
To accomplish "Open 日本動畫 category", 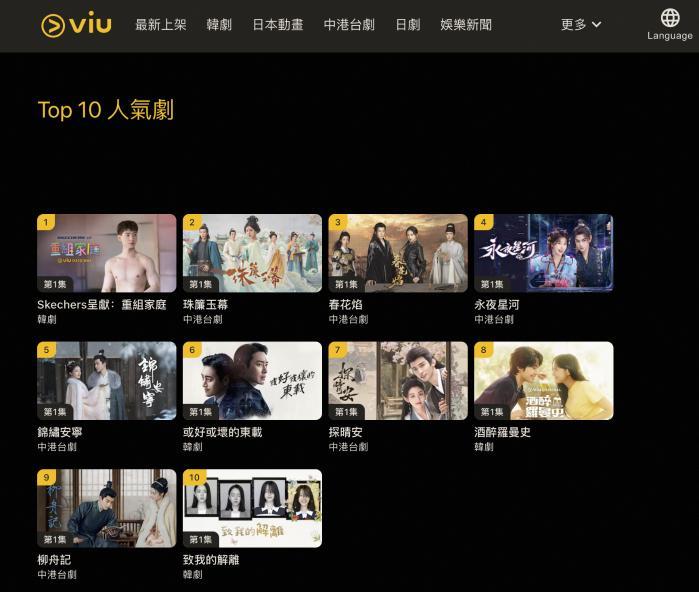I will (278, 24).
